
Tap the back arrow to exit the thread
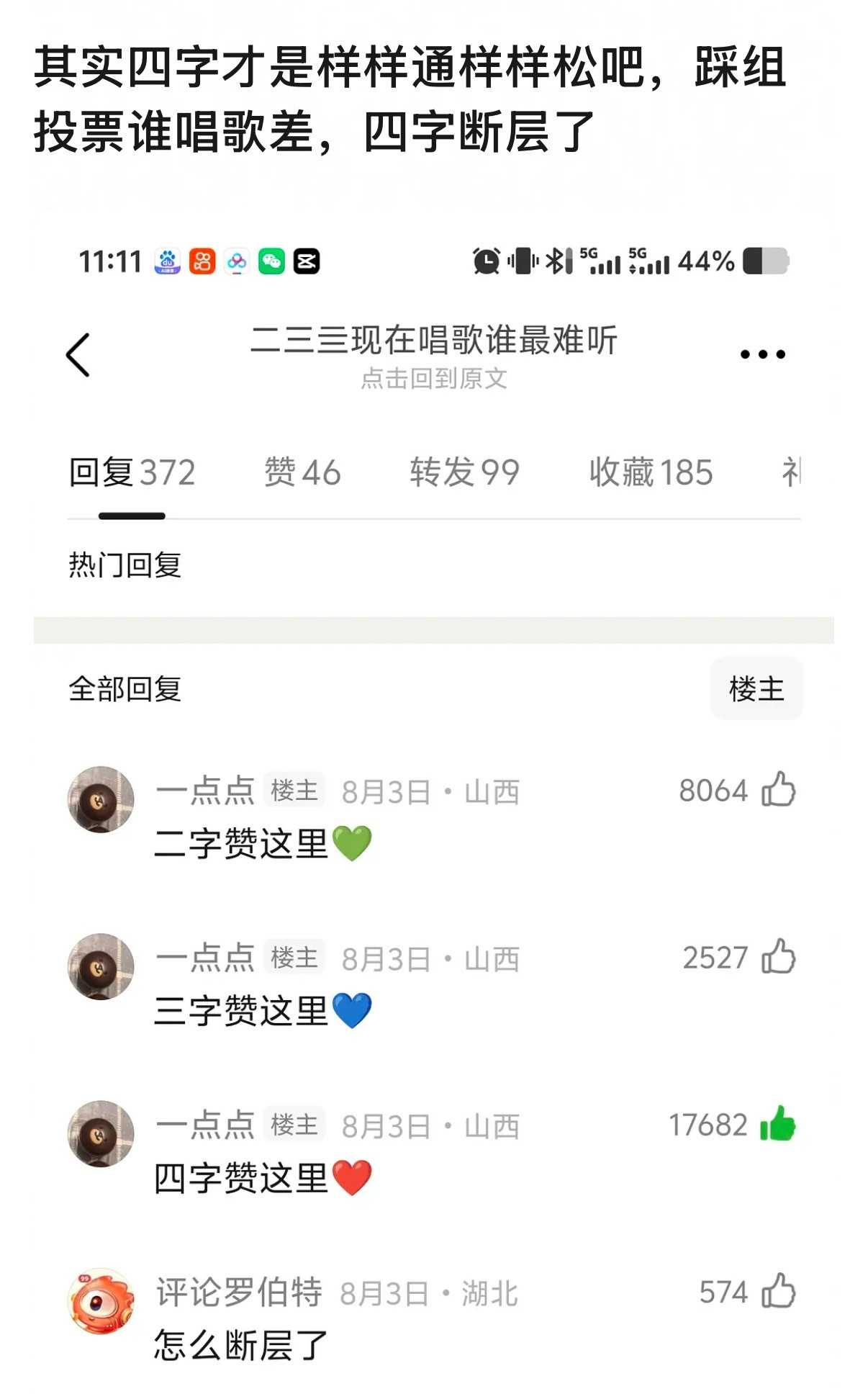[76, 354]
